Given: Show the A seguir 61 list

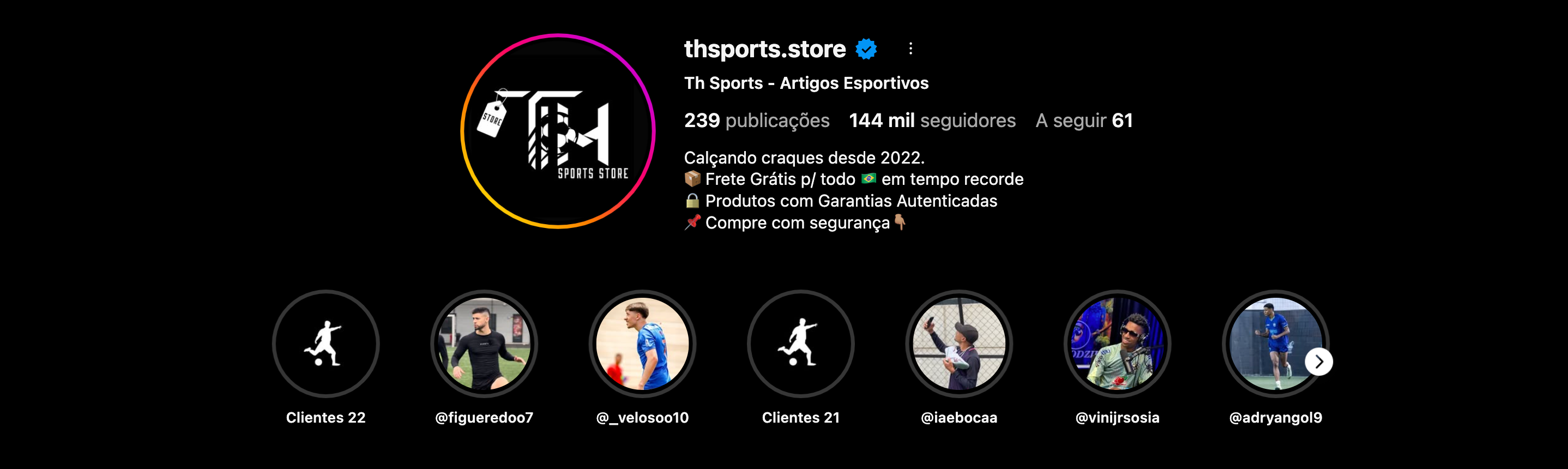Looking at the screenshot, I should point(1083,121).
